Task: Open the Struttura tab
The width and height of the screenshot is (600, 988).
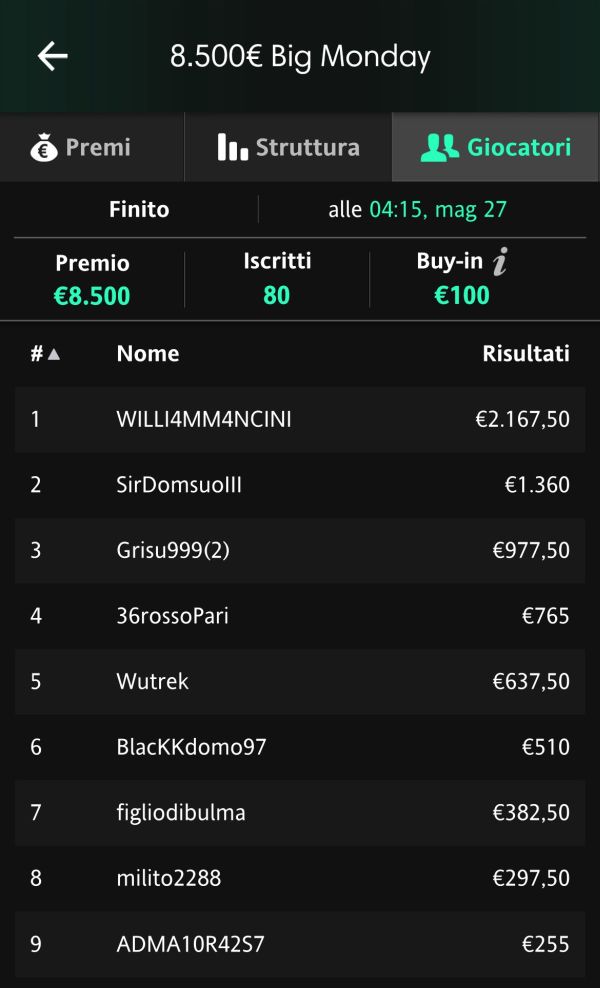Action: point(288,147)
